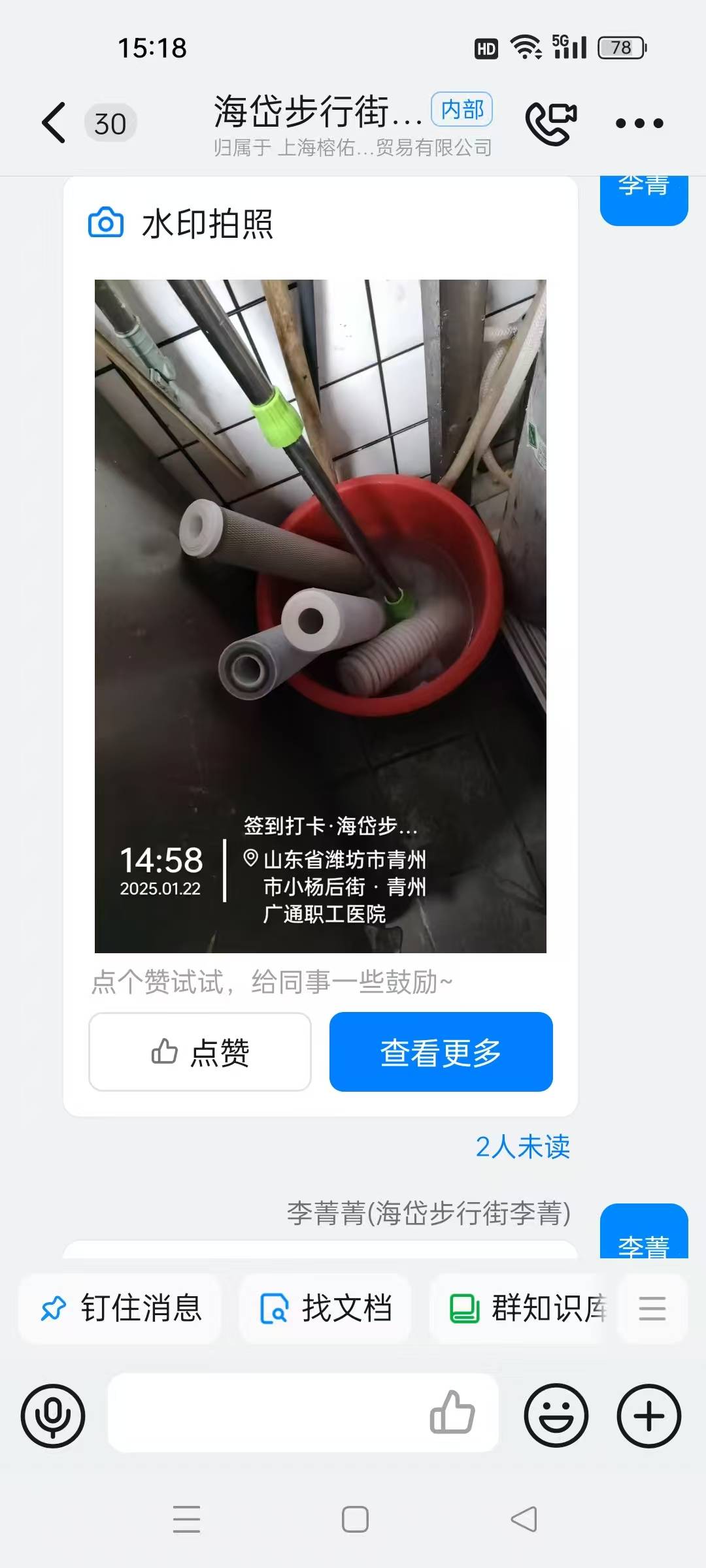
Task: Tap 查看更多 to view more
Action: tap(441, 1052)
